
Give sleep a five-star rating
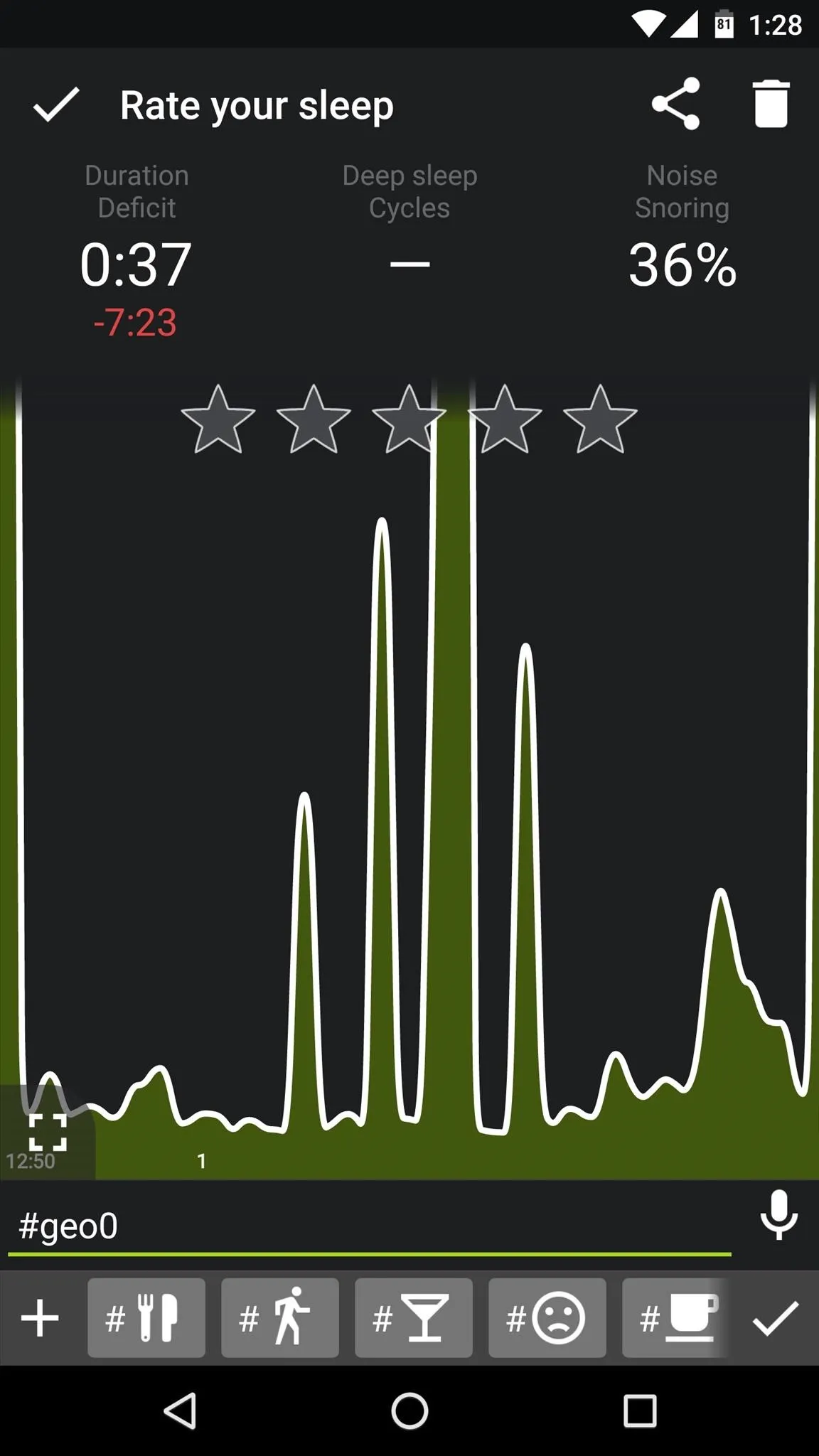pyautogui.click(x=600, y=419)
